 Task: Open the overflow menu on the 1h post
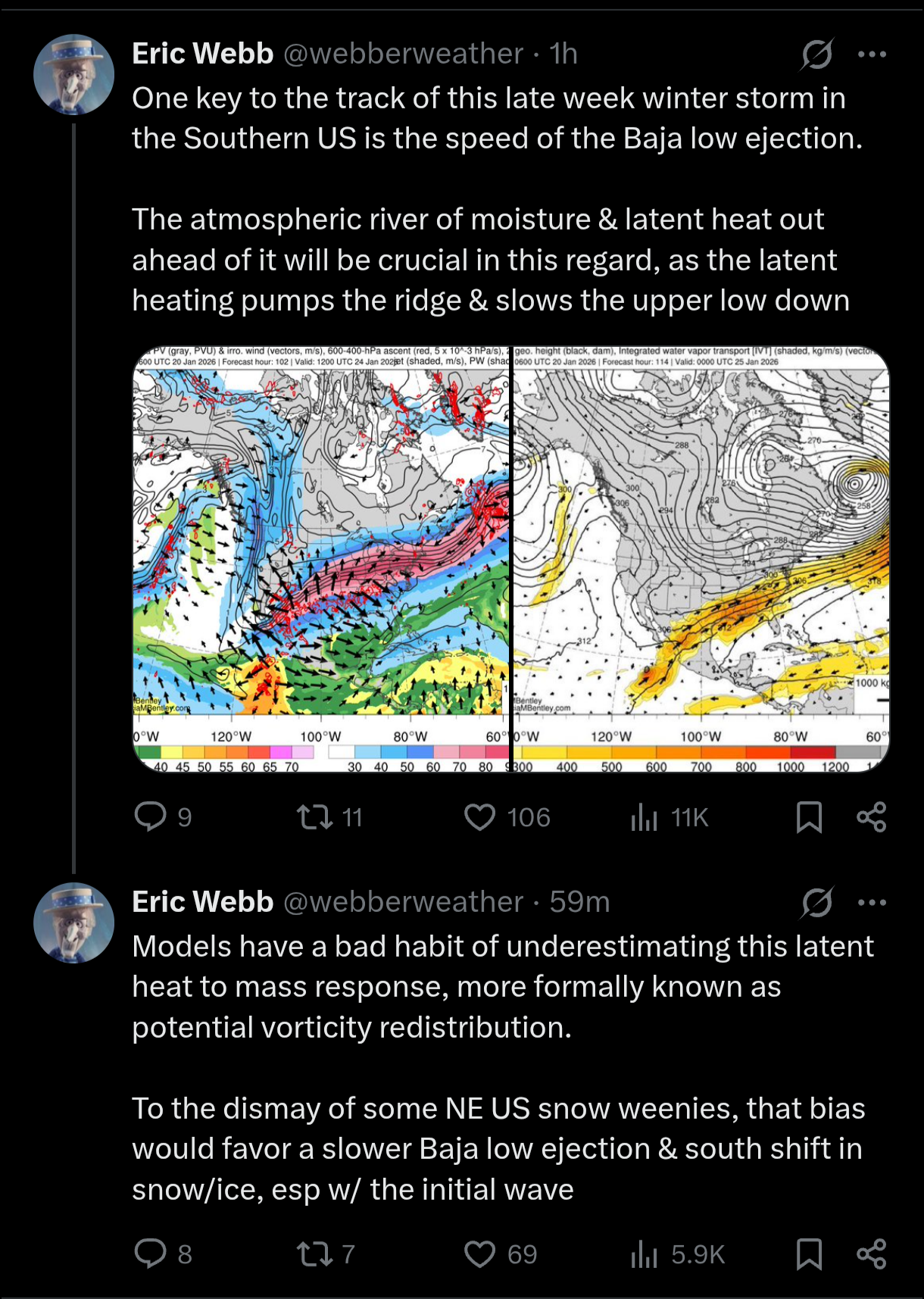(x=872, y=55)
